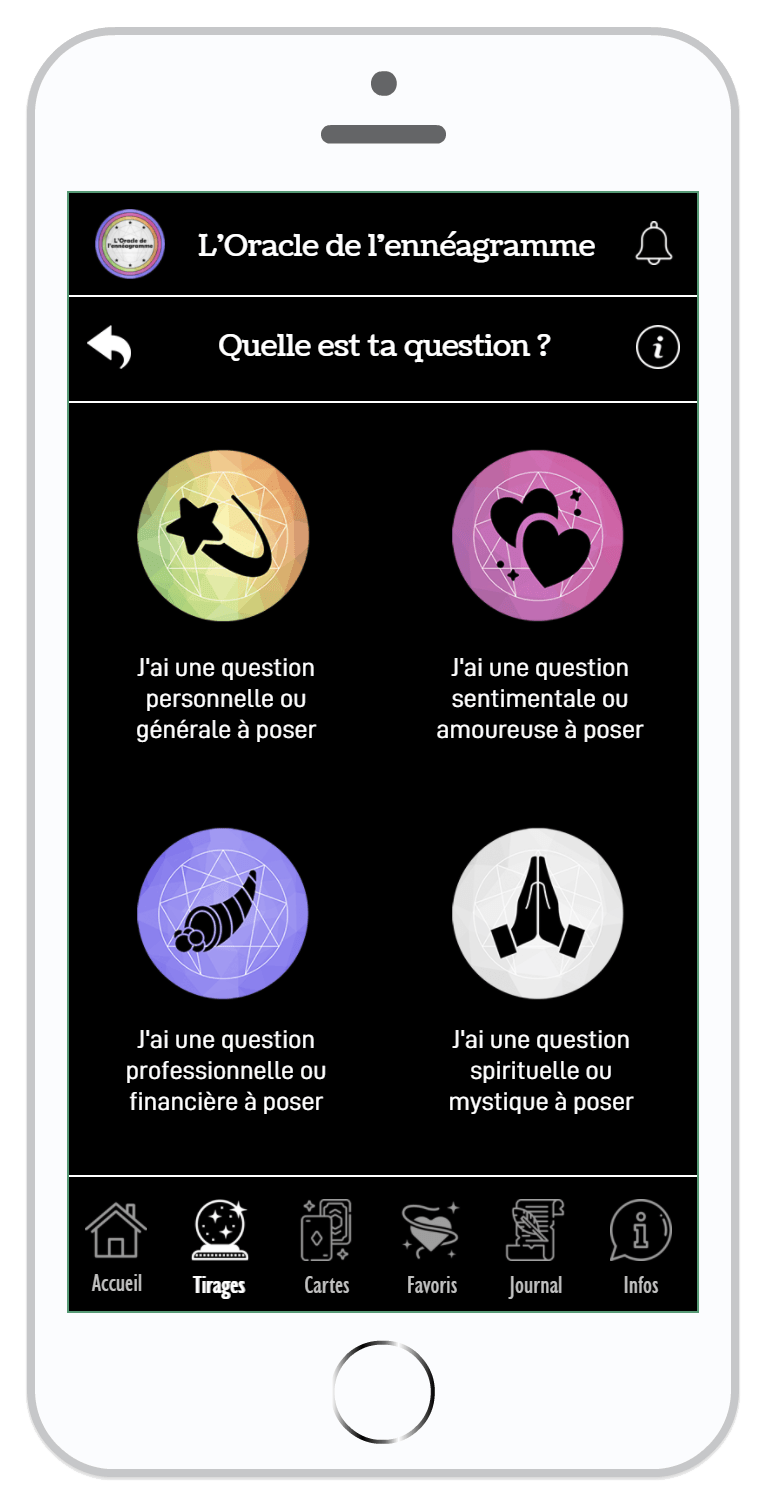758x1492 pixels.
Task: Go back with the return arrow
Action: tap(109, 347)
